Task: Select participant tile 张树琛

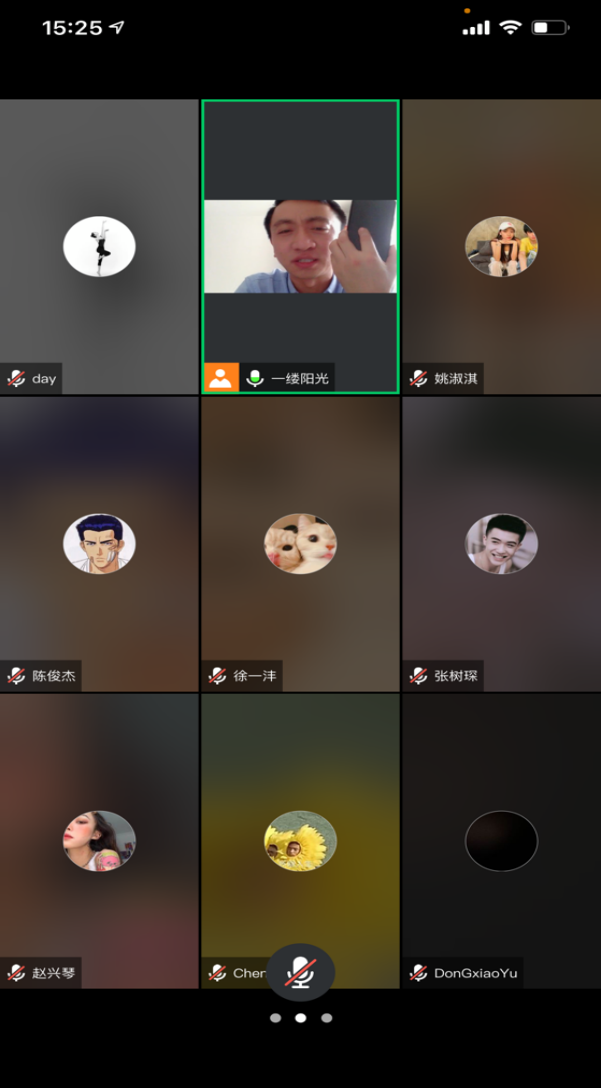Action: pos(501,543)
